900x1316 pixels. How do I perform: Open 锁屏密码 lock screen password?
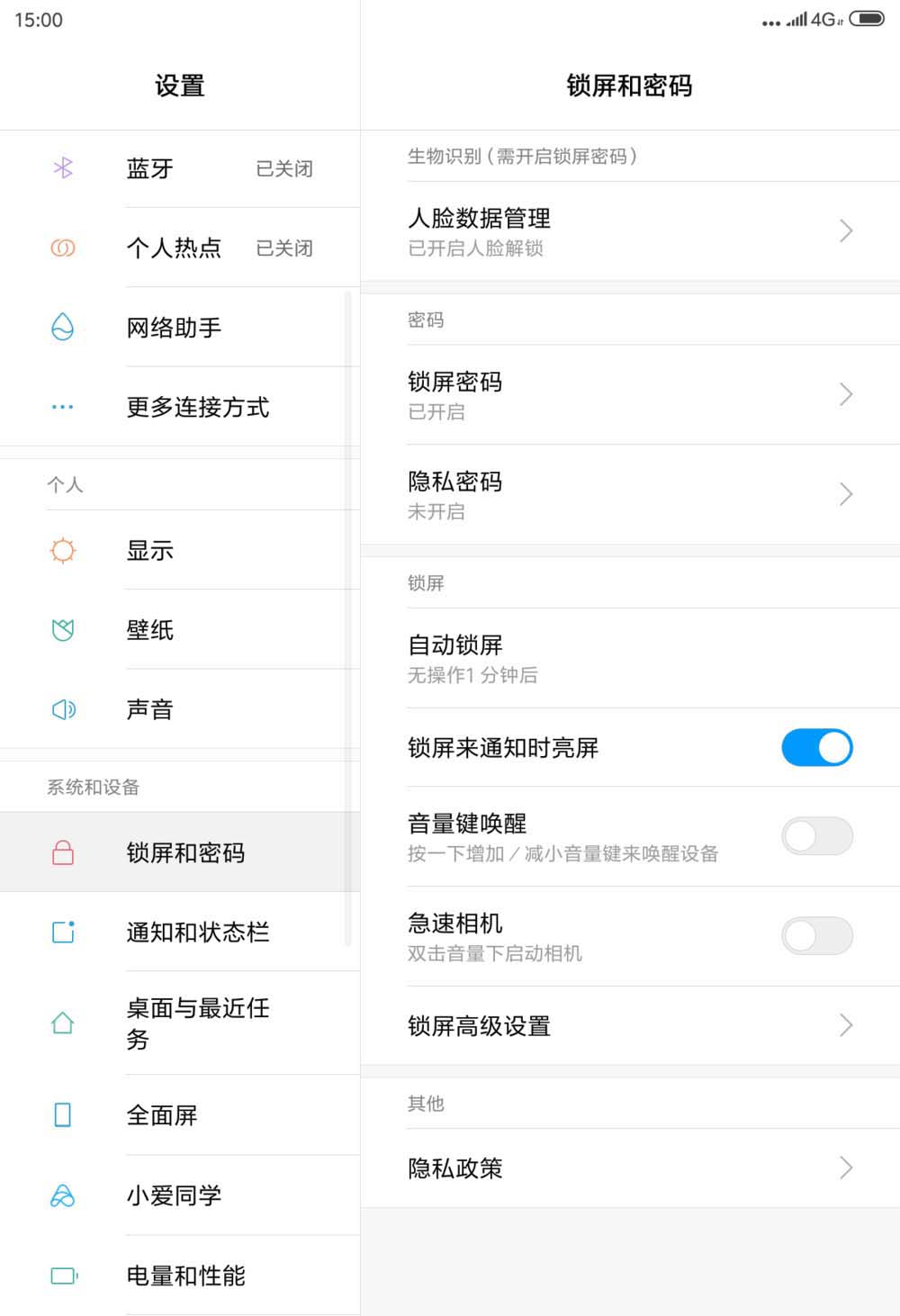(630, 394)
